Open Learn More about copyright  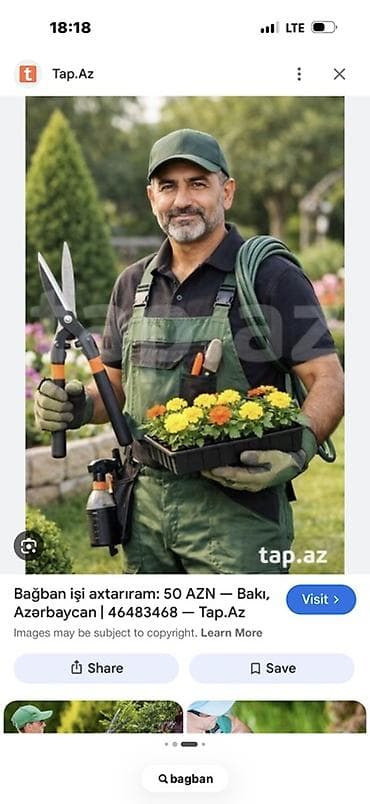232,633
